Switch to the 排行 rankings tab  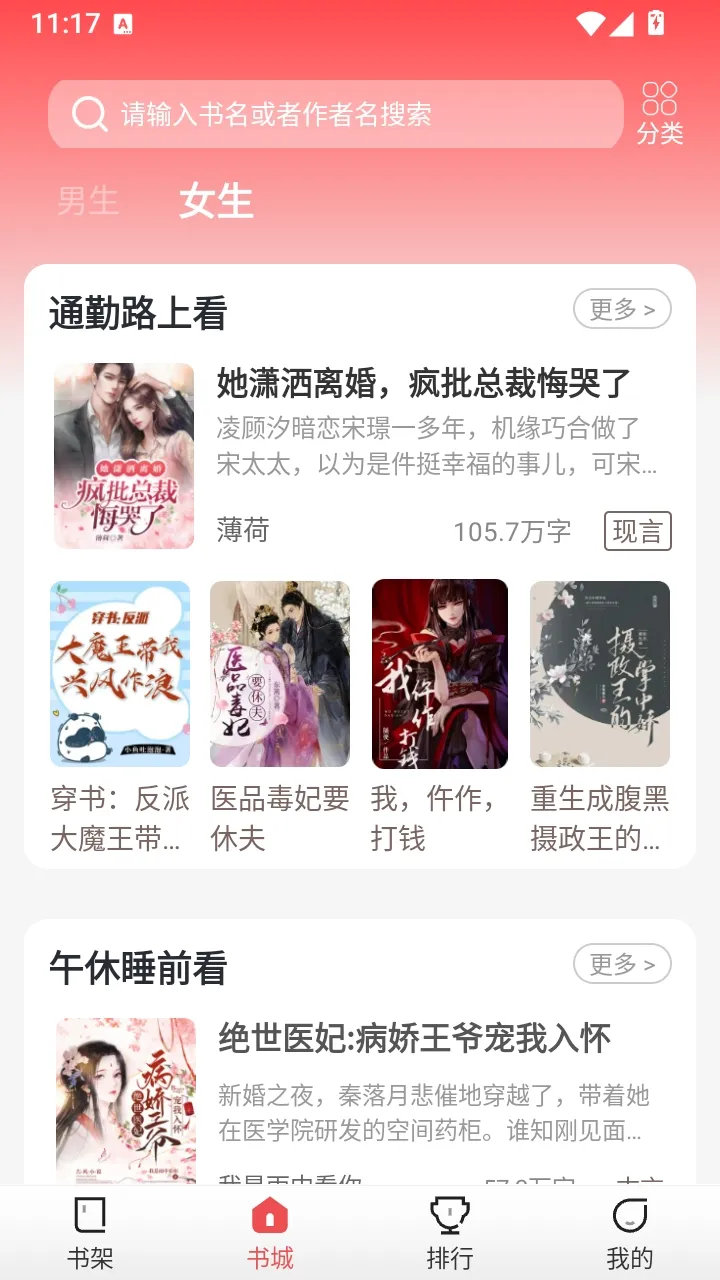[450, 1234]
